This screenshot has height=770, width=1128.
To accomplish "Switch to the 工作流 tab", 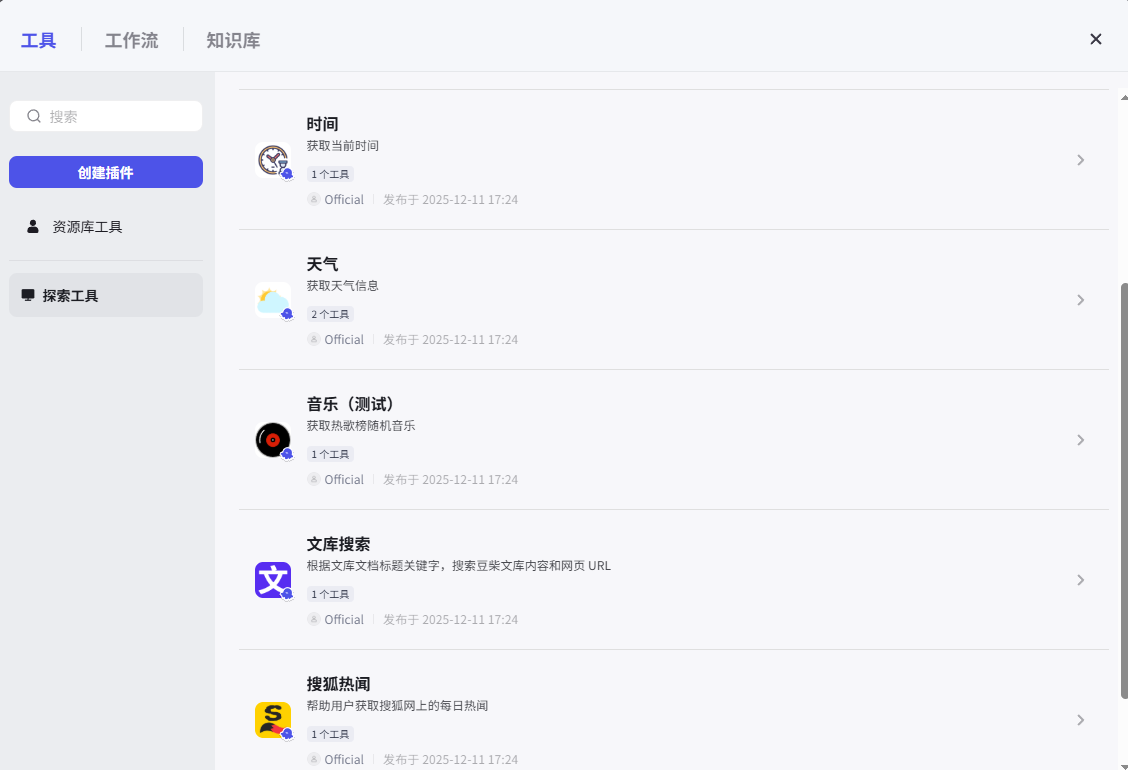I will (132, 41).
